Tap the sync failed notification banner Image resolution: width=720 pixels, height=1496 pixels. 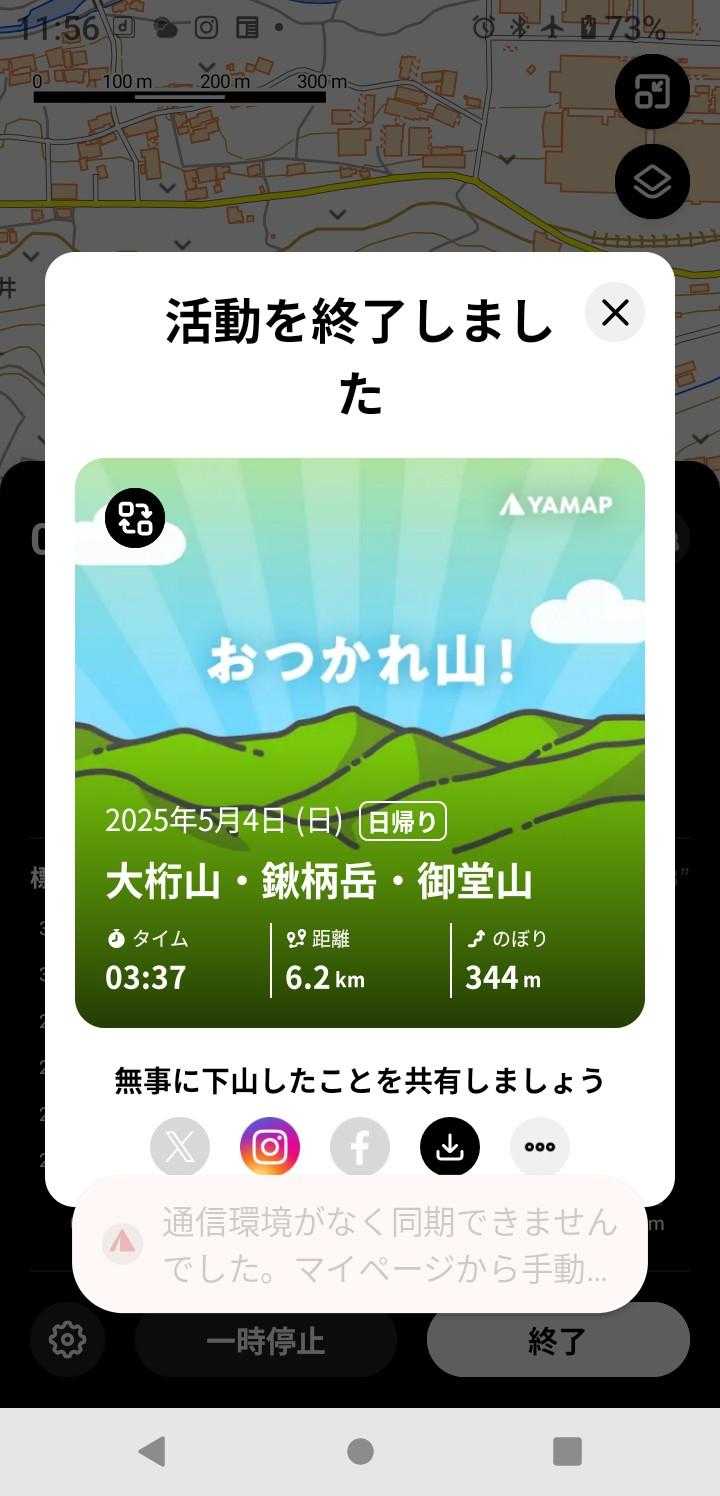click(x=360, y=1245)
